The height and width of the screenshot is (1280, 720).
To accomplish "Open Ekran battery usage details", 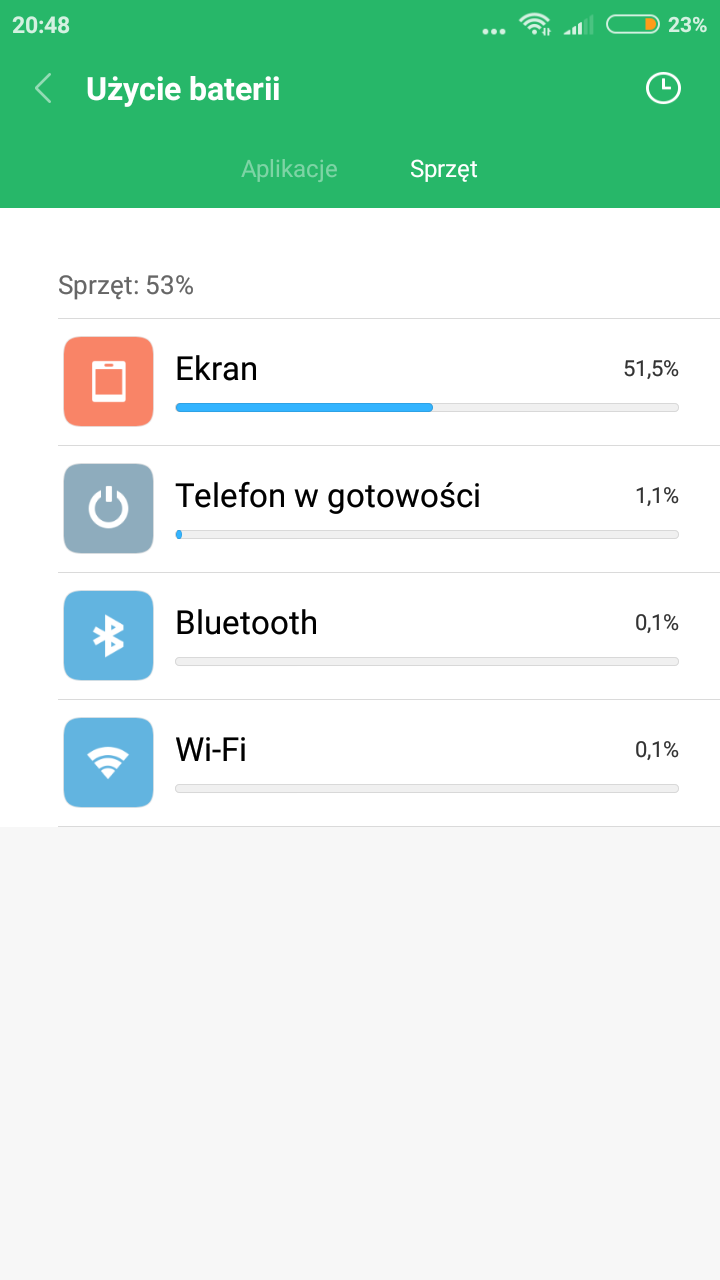I will [388, 383].
